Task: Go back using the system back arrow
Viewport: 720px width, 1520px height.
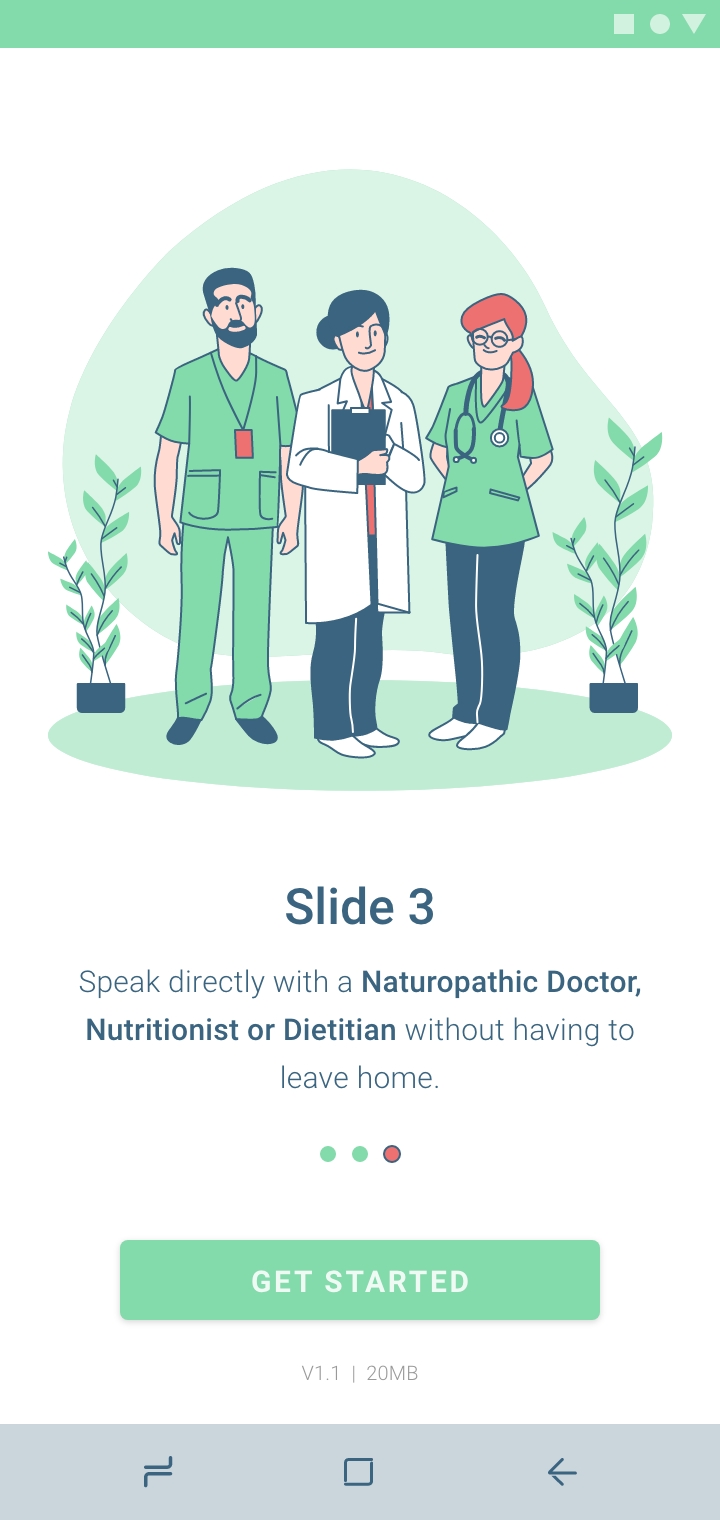Action: coord(562,1472)
